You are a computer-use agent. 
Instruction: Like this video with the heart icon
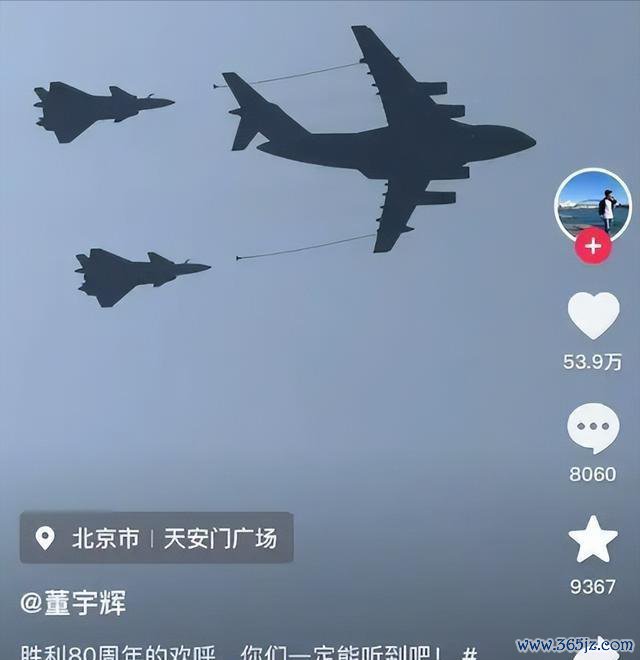click(x=593, y=316)
